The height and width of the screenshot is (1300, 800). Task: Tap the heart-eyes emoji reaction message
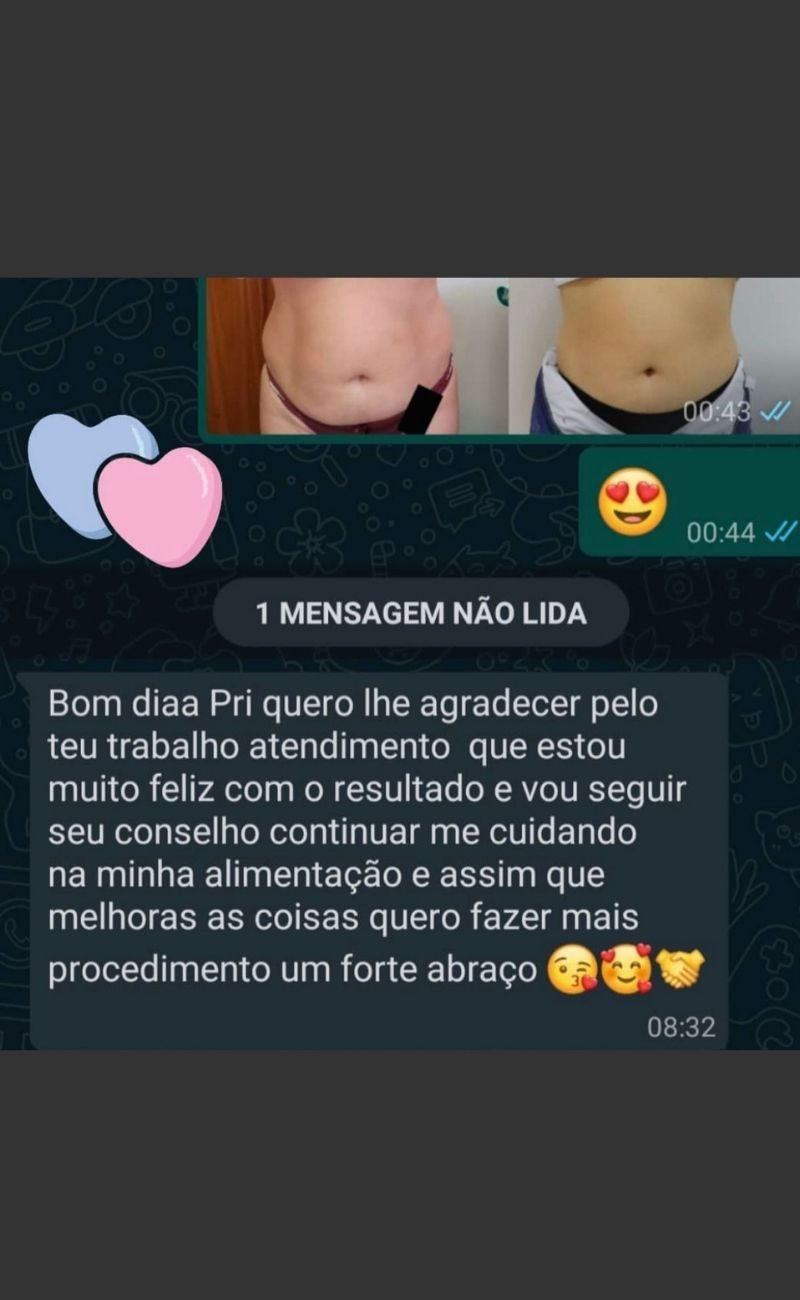tap(635, 498)
